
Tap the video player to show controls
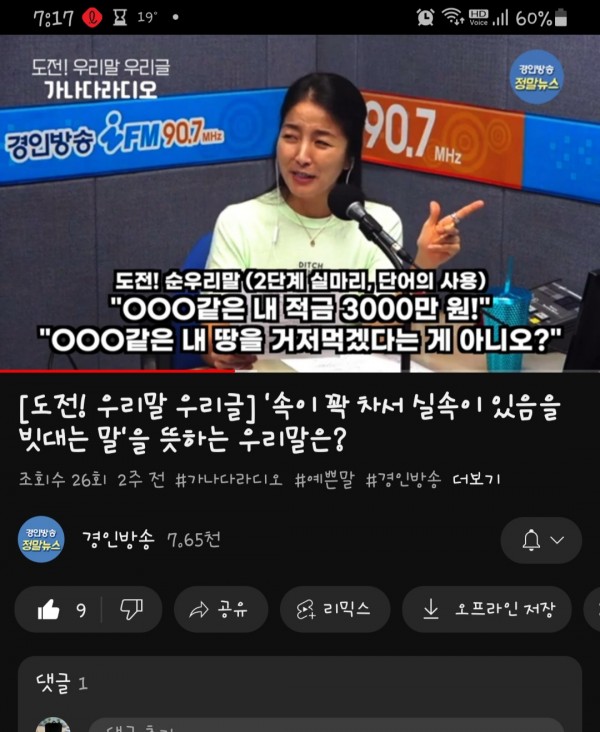(x=300, y=200)
